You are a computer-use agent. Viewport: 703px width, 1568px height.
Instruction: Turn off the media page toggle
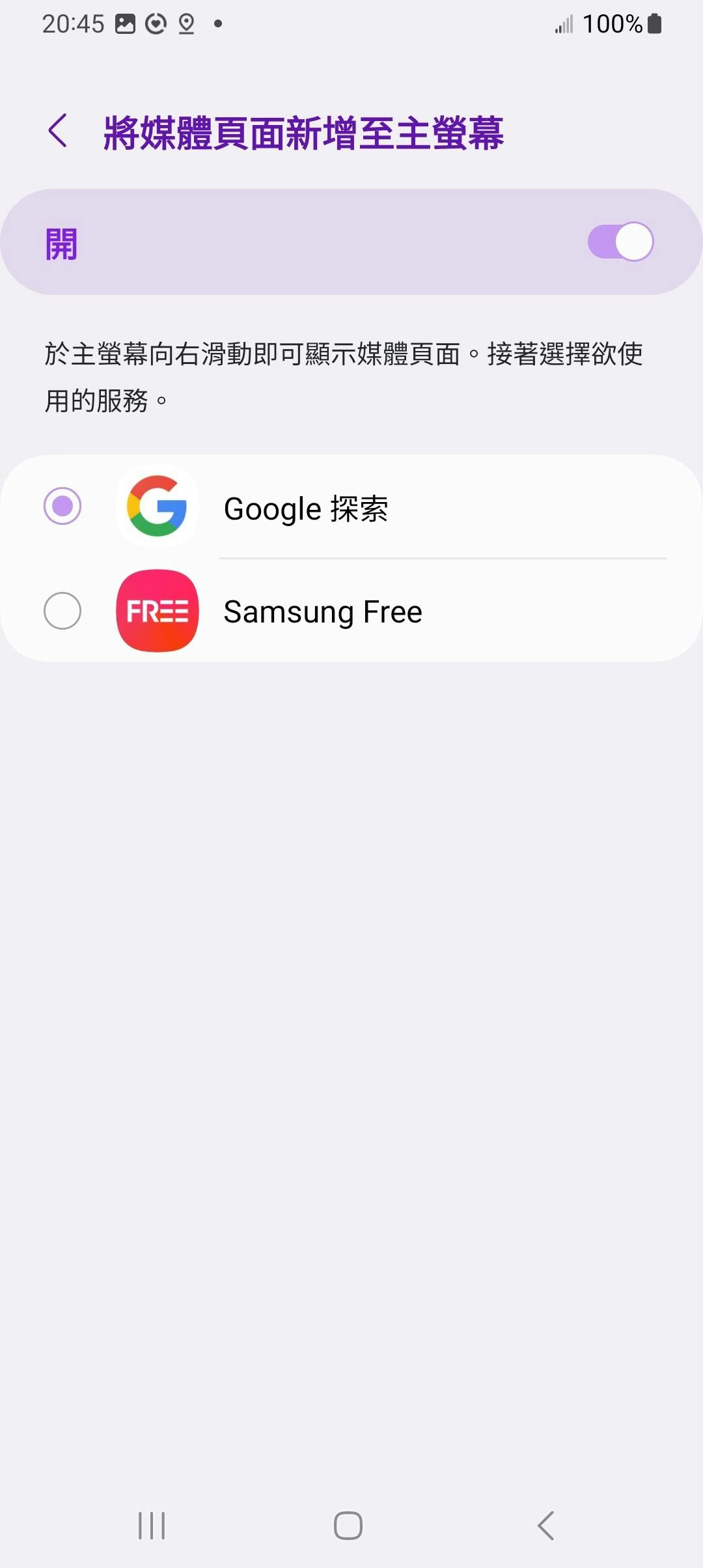(x=620, y=242)
